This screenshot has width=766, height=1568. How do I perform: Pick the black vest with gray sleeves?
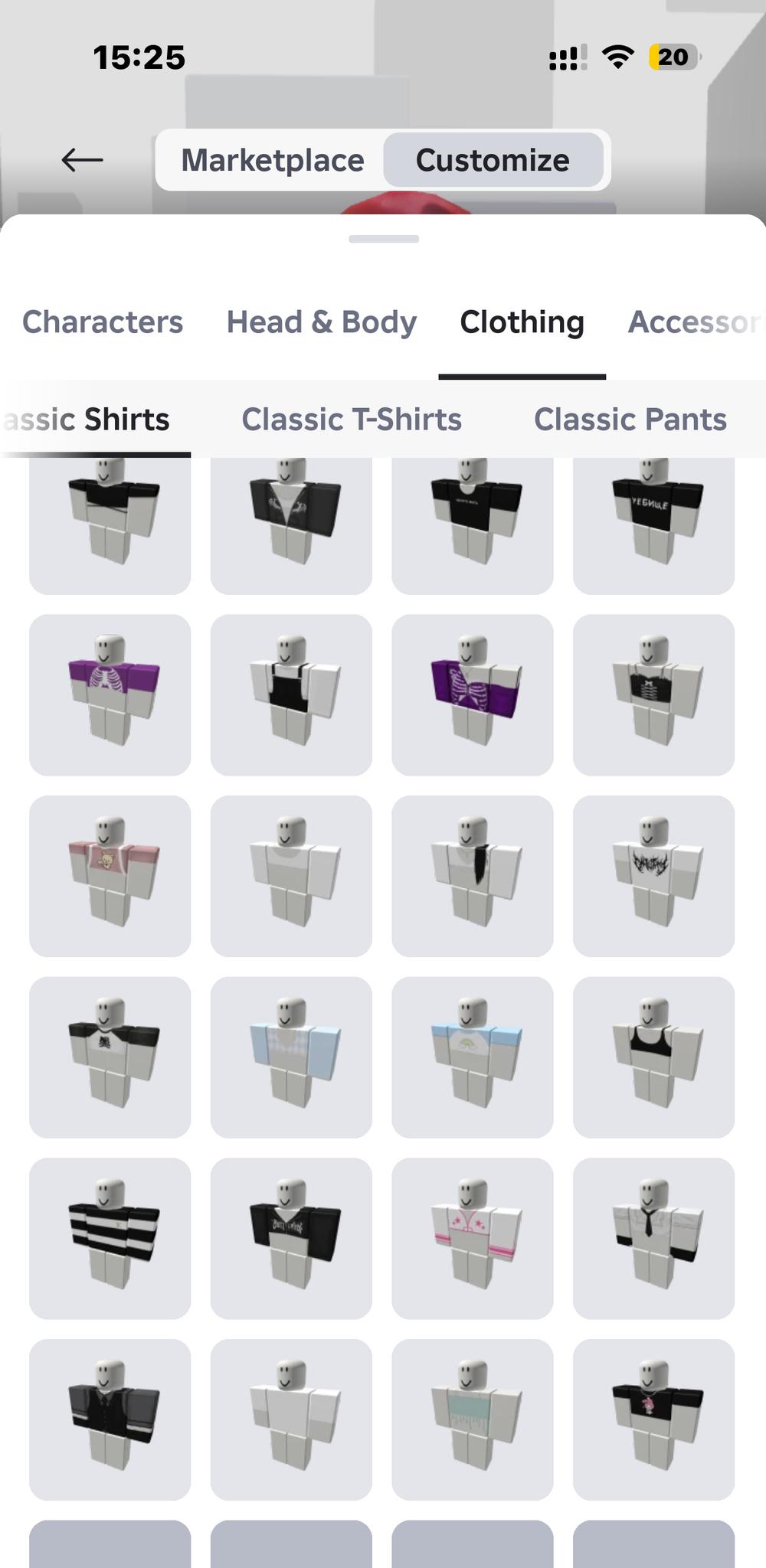click(x=110, y=1419)
